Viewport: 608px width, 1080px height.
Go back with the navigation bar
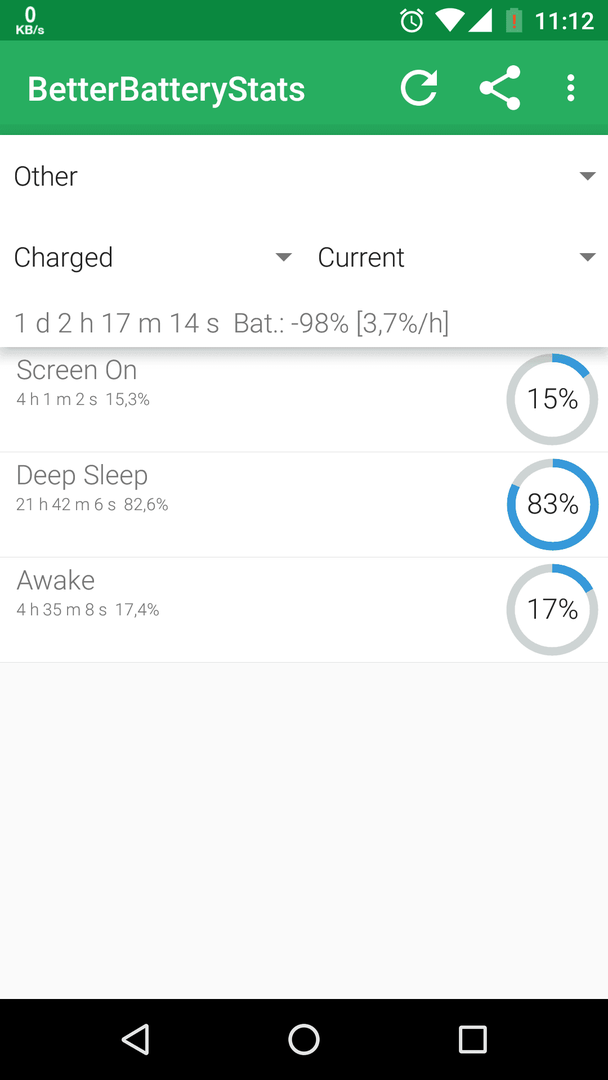click(x=135, y=1039)
